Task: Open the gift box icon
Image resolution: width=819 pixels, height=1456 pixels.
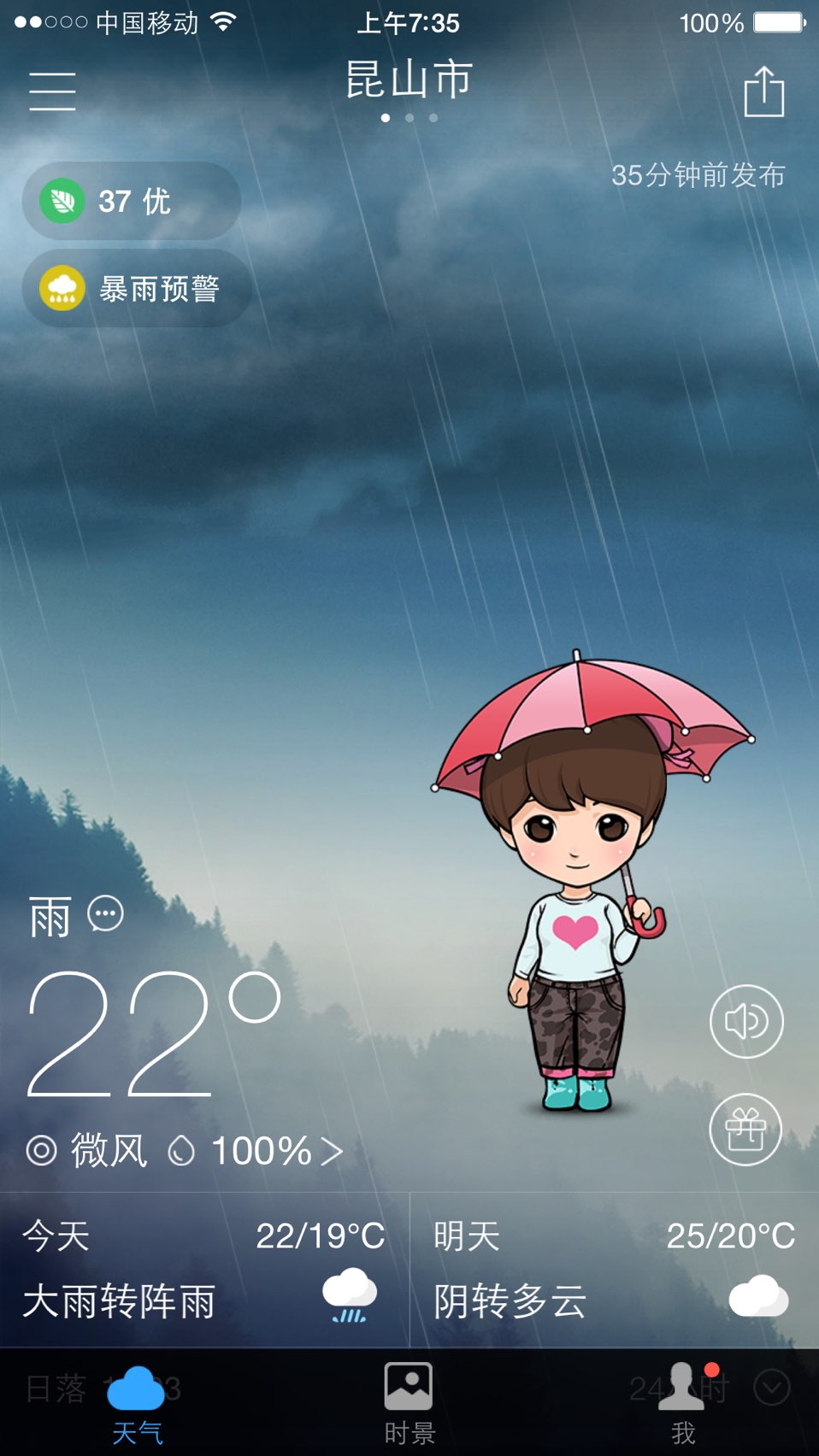Action: (x=746, y=1130)
